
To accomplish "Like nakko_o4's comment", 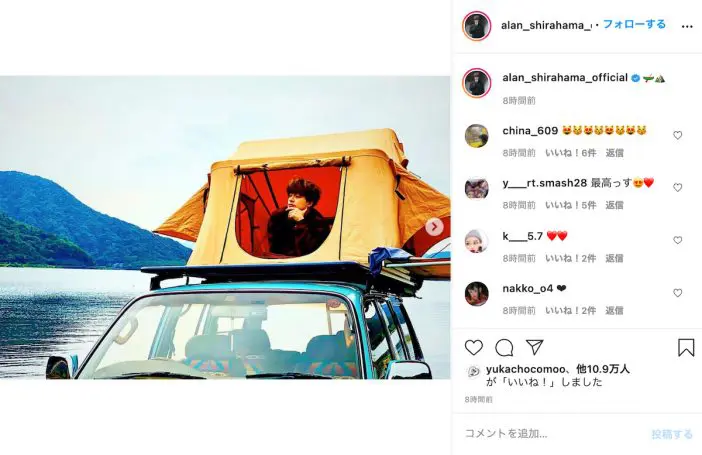I will click(x=677, y=293).
